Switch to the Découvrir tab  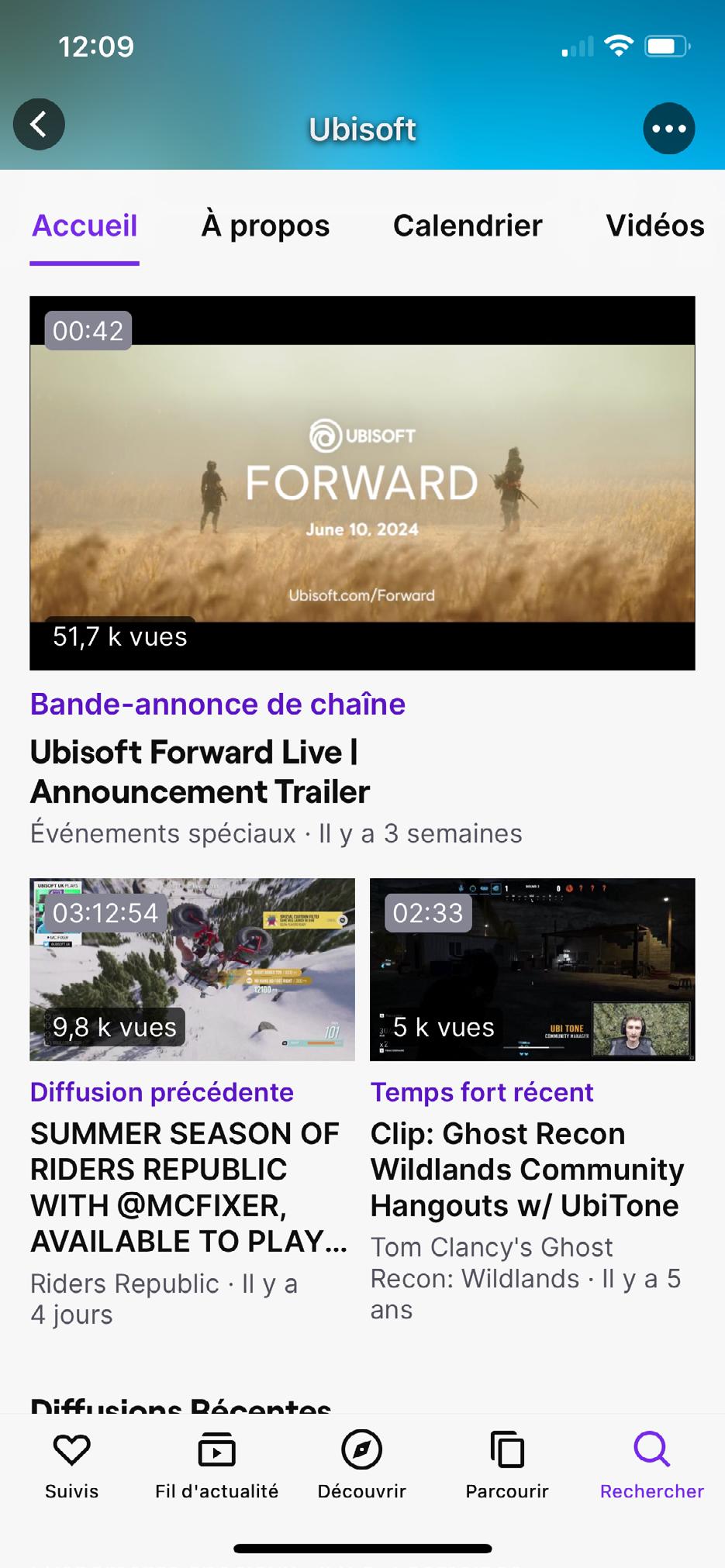tap(361, 1465)
